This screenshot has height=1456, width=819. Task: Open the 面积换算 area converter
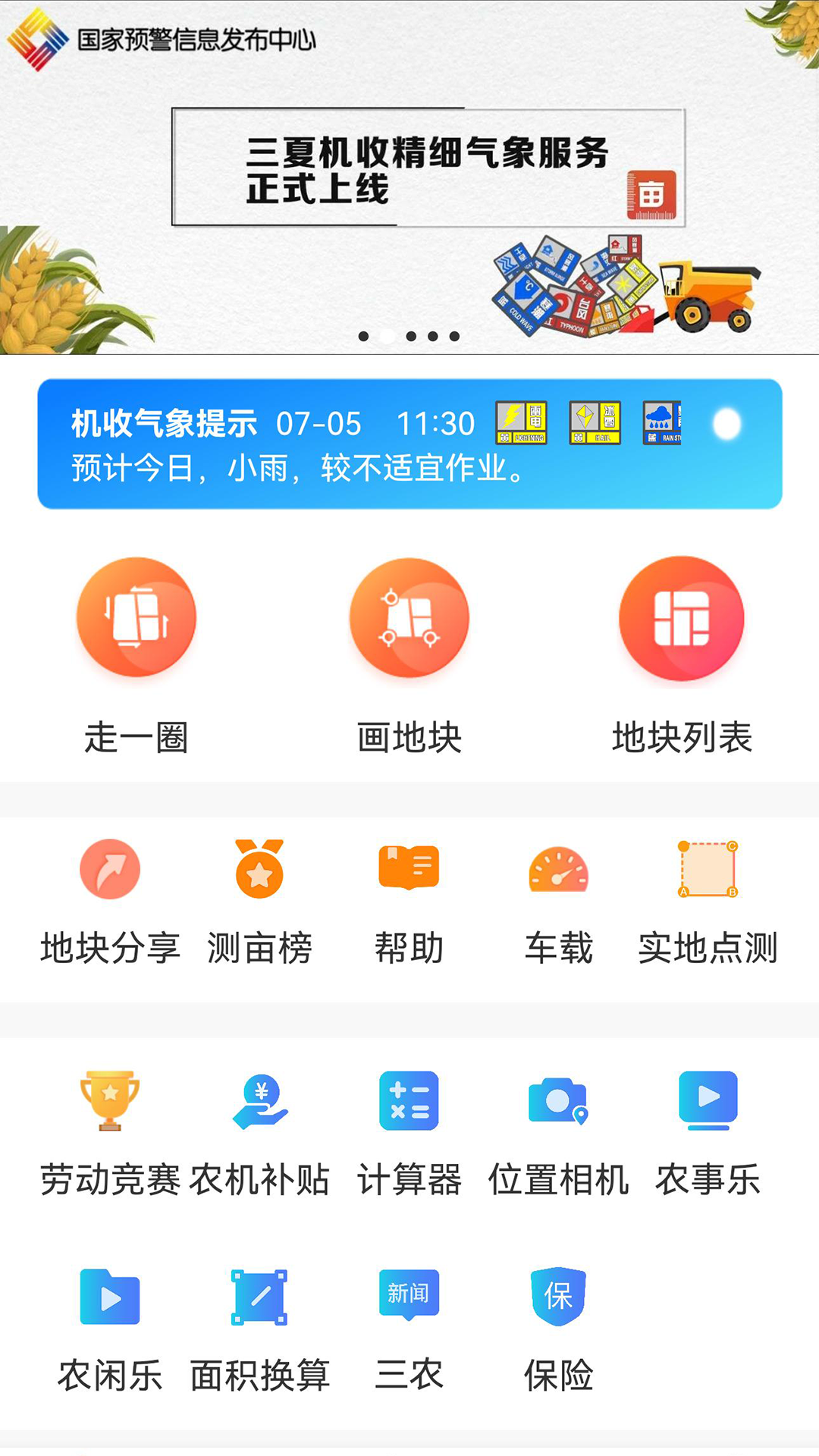coord(259,1297)
